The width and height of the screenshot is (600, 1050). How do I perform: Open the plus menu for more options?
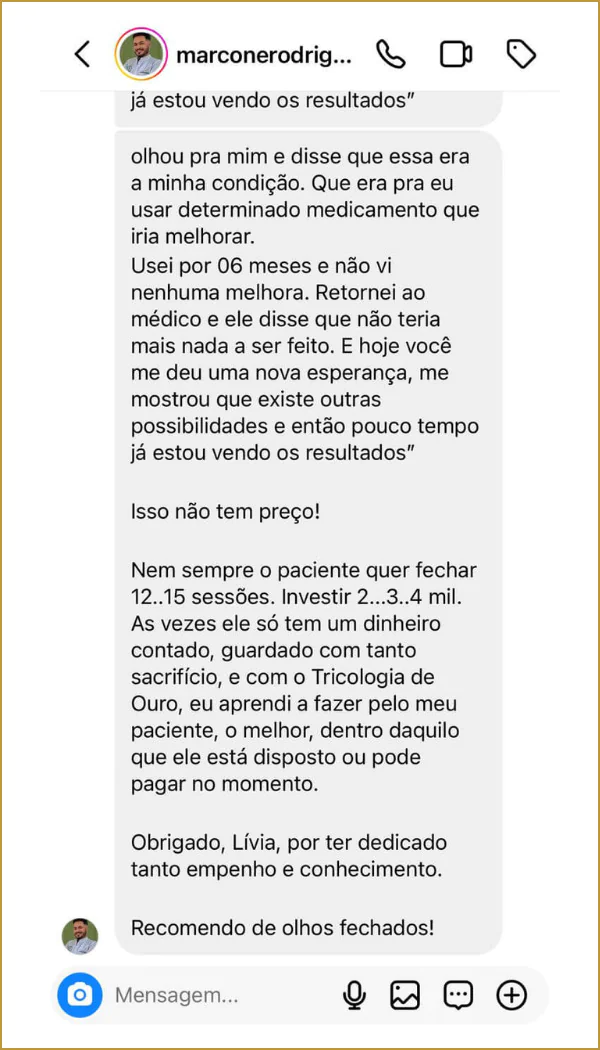click(x=512, y=995)
